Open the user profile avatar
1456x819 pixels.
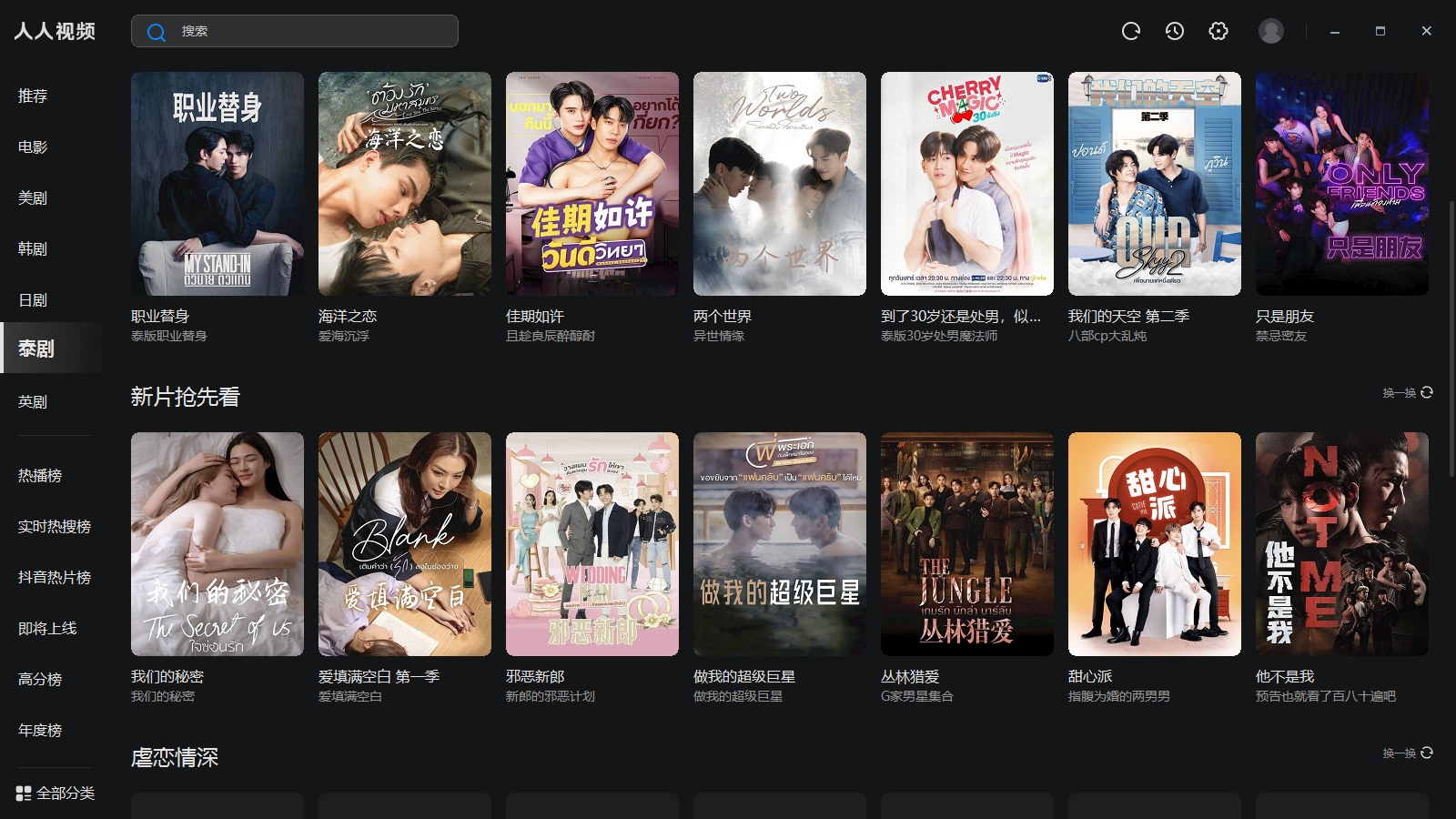coord(1271,31)
